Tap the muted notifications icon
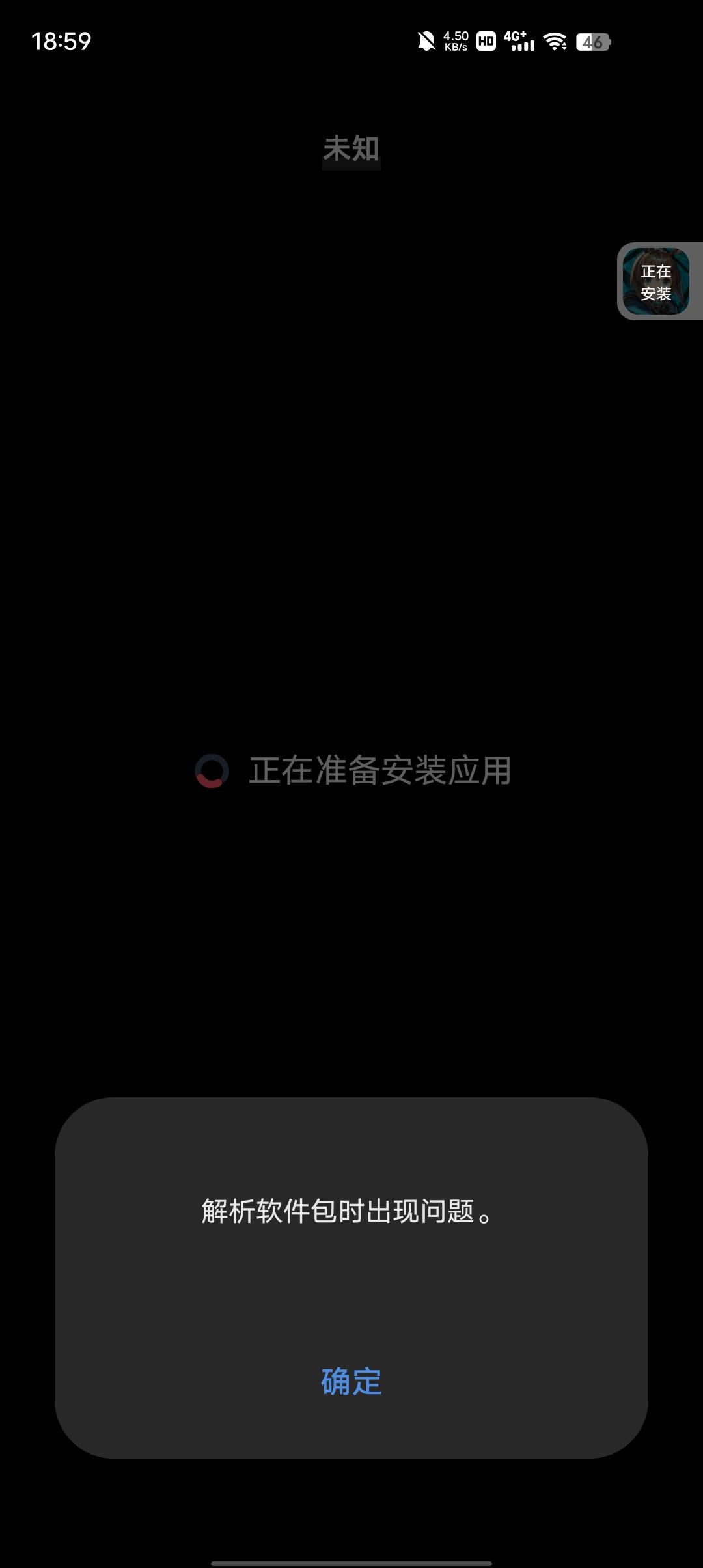 tap(426, 42)
